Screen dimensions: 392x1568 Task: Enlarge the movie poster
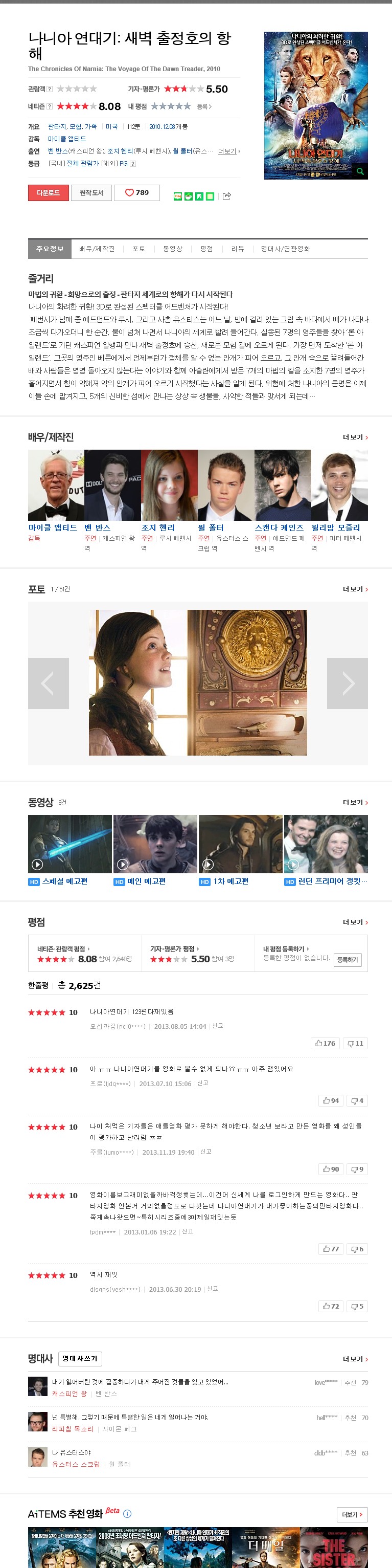pos(360,172)
